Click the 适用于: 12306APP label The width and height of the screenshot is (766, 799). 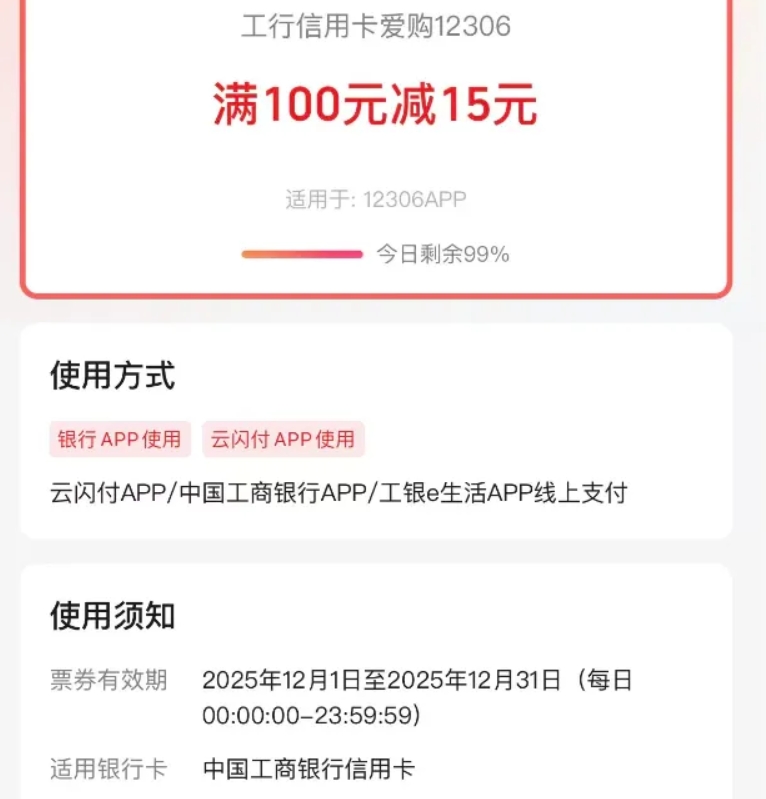point(375,198)
